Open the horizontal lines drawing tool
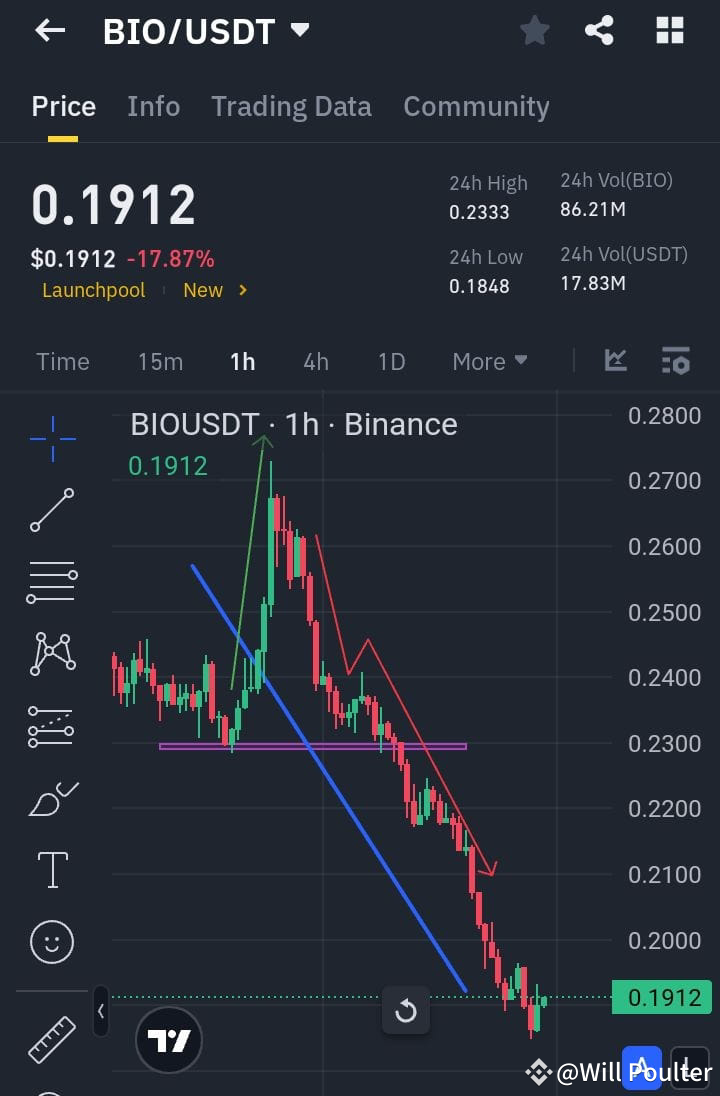The width and height of the screenshot is (720, 1096). coord(51,582)
